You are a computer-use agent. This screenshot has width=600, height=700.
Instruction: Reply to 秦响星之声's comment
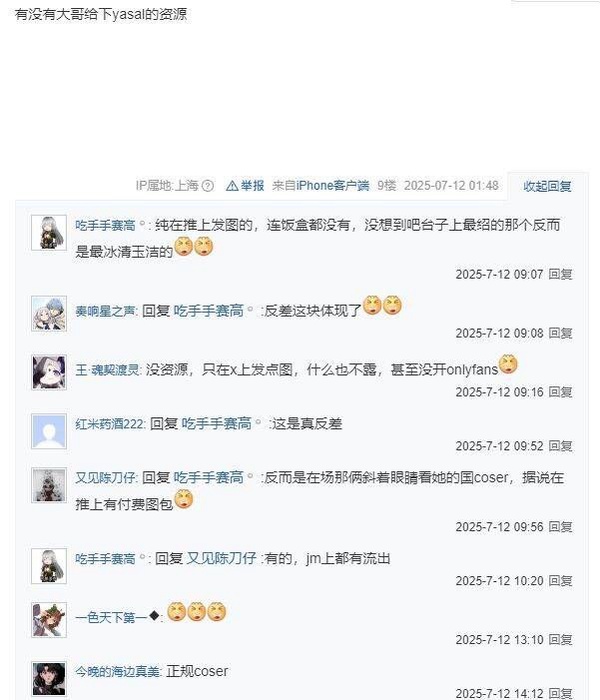[x=561, y=333]
